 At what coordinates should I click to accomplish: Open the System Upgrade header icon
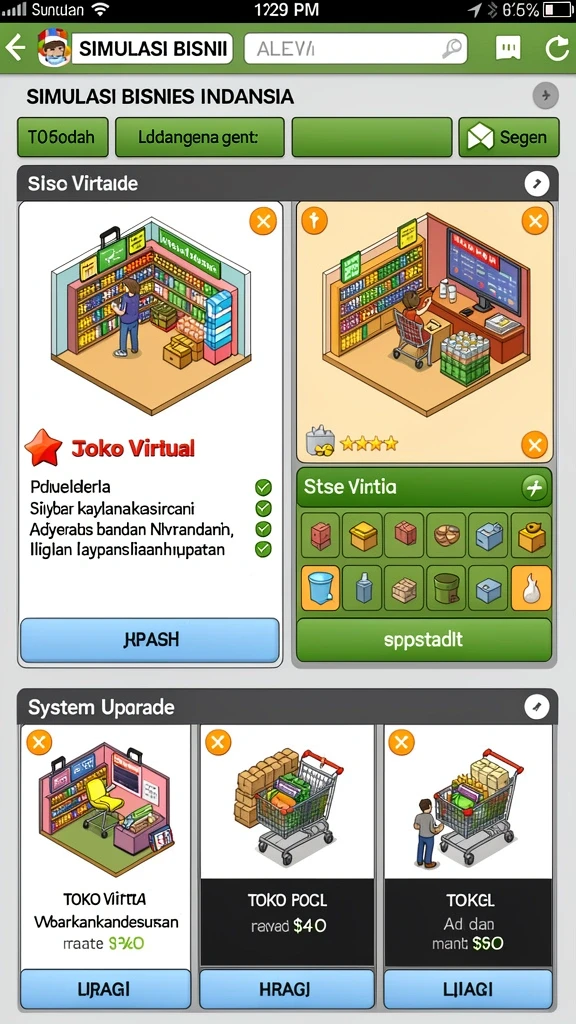tap(536, 707)
